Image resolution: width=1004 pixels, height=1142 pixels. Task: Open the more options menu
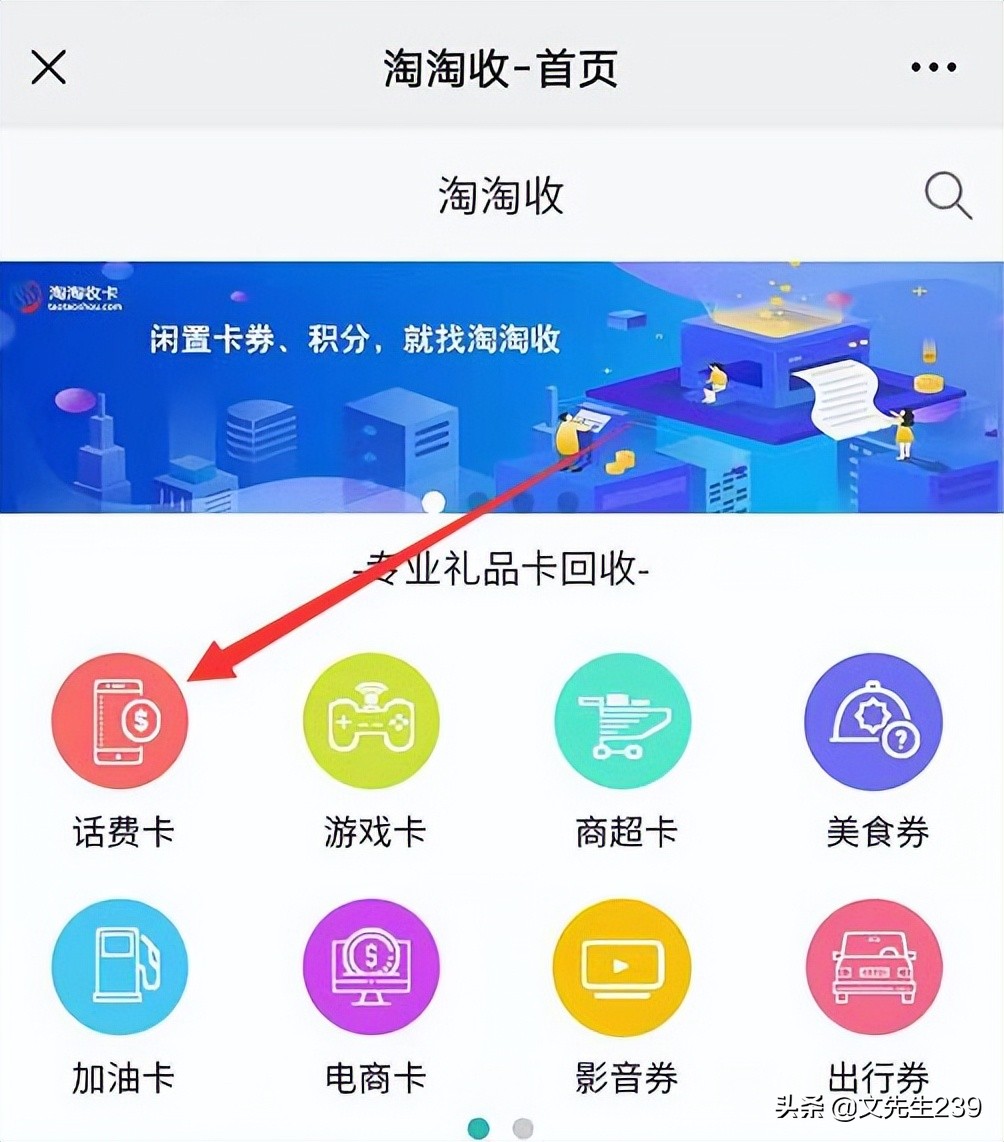click(932, 66)
